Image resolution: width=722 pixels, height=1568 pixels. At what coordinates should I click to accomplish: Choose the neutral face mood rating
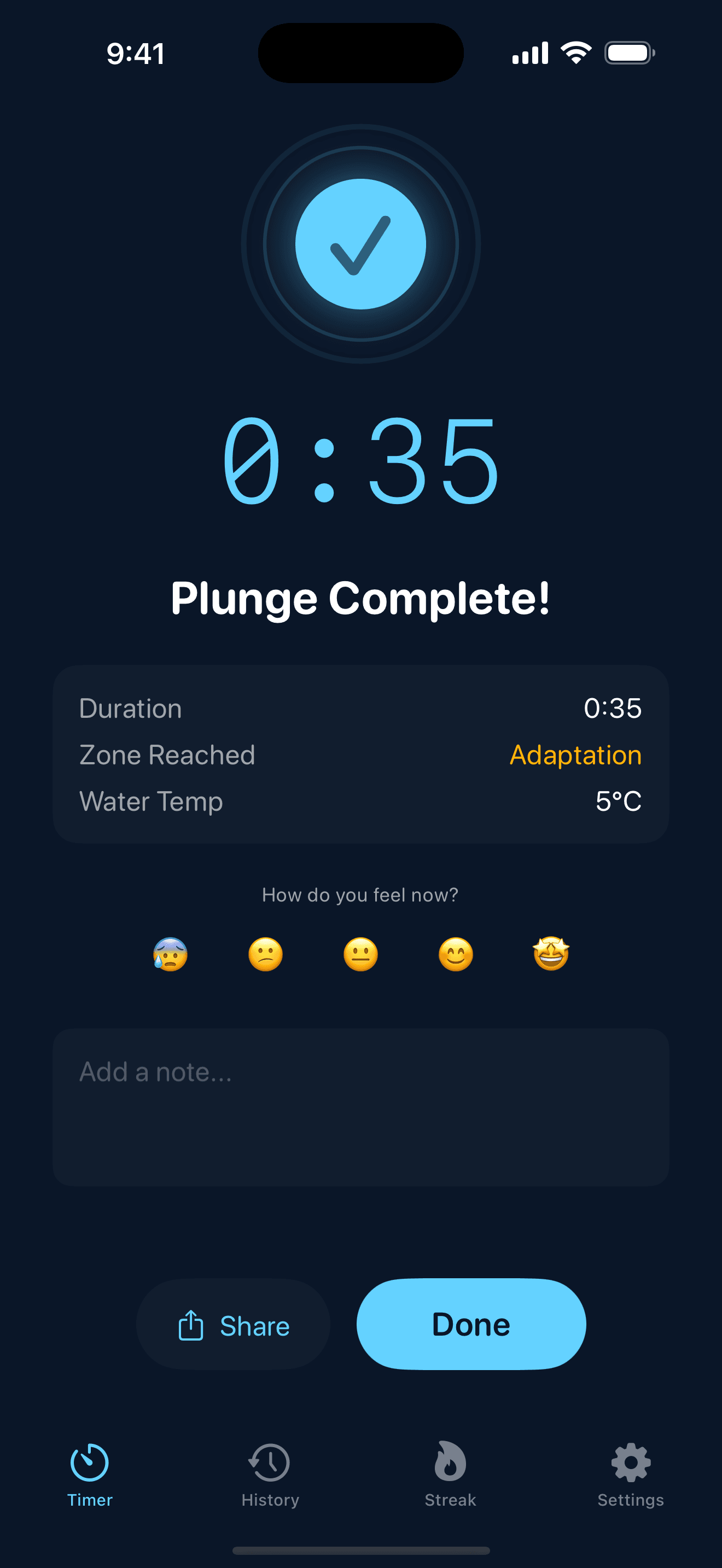[x=360, y=954]
